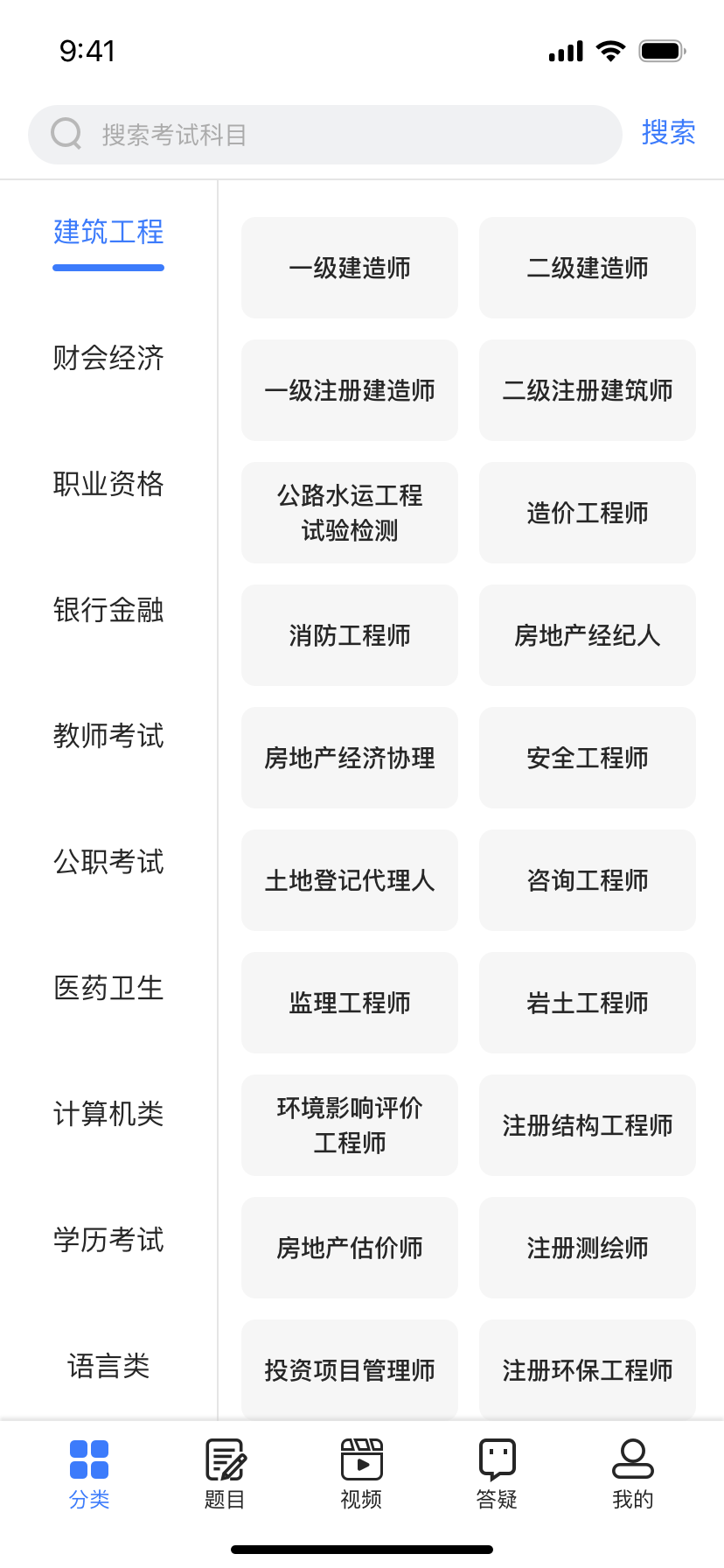Tap the search input field
724x1568 pixels.
[x=324, y=133]
